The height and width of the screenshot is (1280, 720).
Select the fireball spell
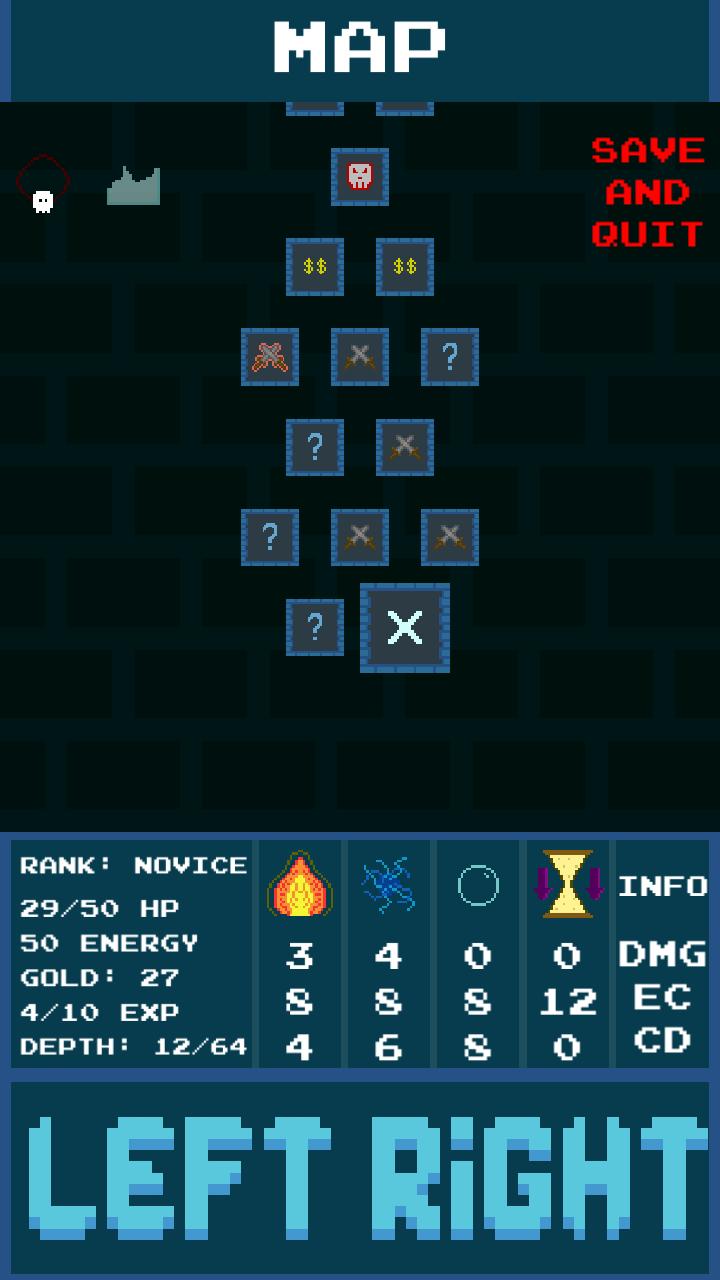[299, 884]
